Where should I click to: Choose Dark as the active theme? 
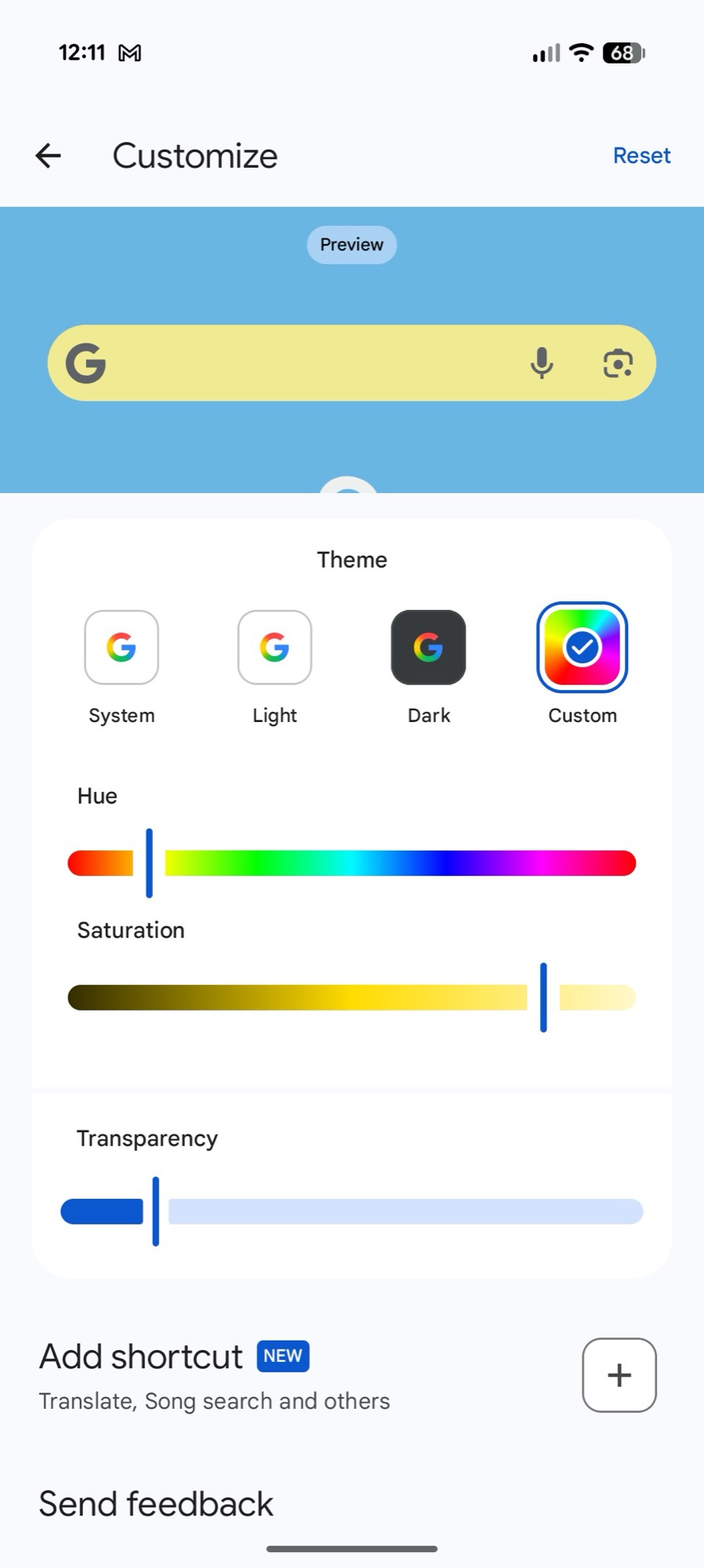[x=428, y=648]
